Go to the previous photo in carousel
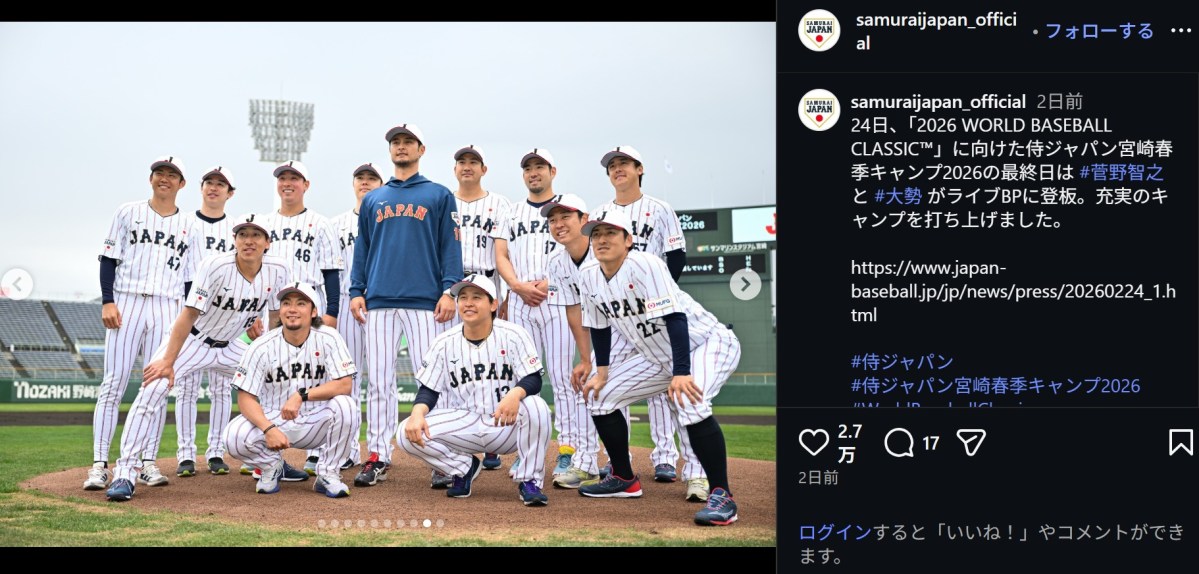 click(x=16, y=284)
